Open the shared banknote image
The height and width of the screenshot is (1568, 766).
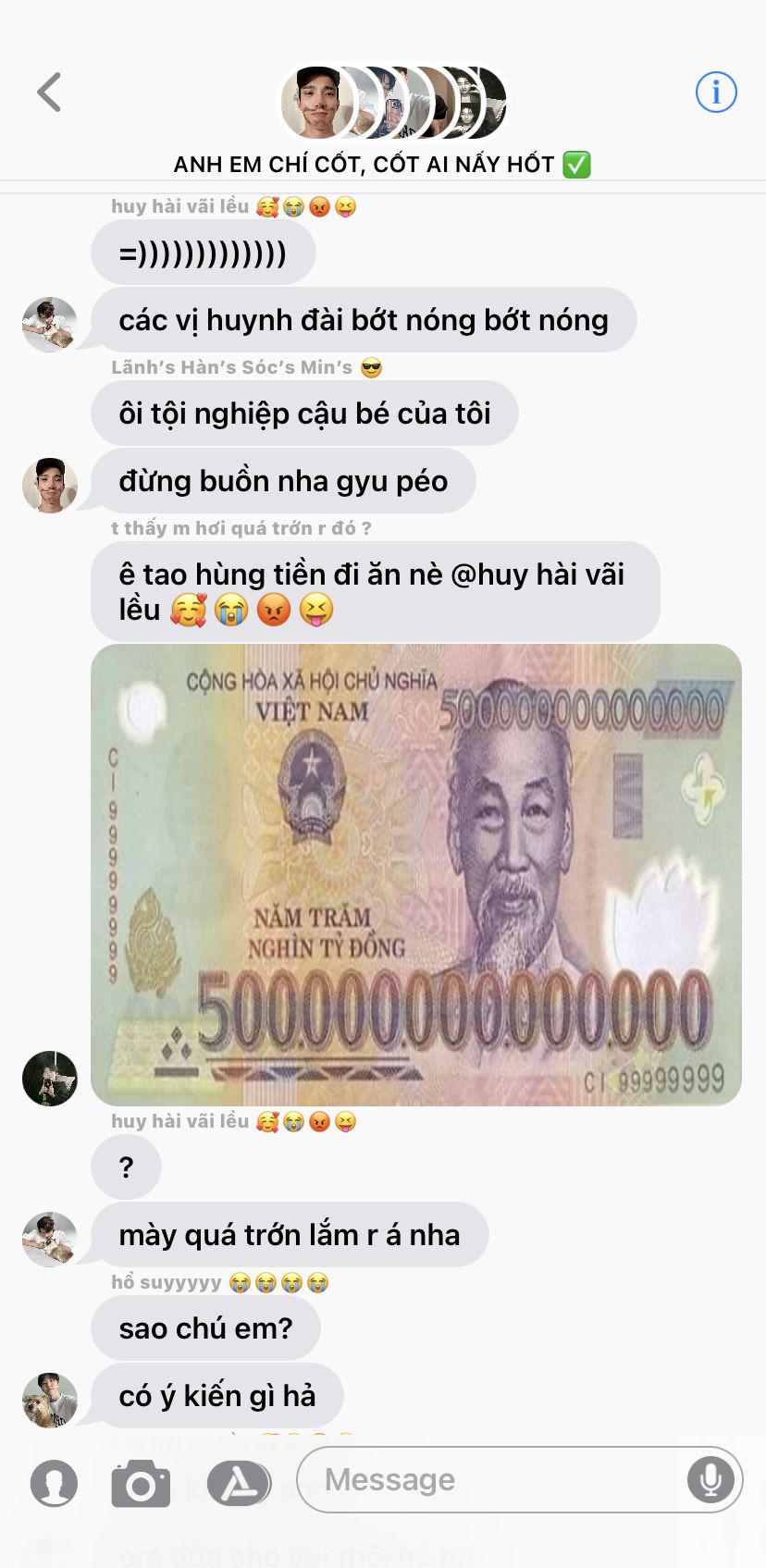pos(416,874)
